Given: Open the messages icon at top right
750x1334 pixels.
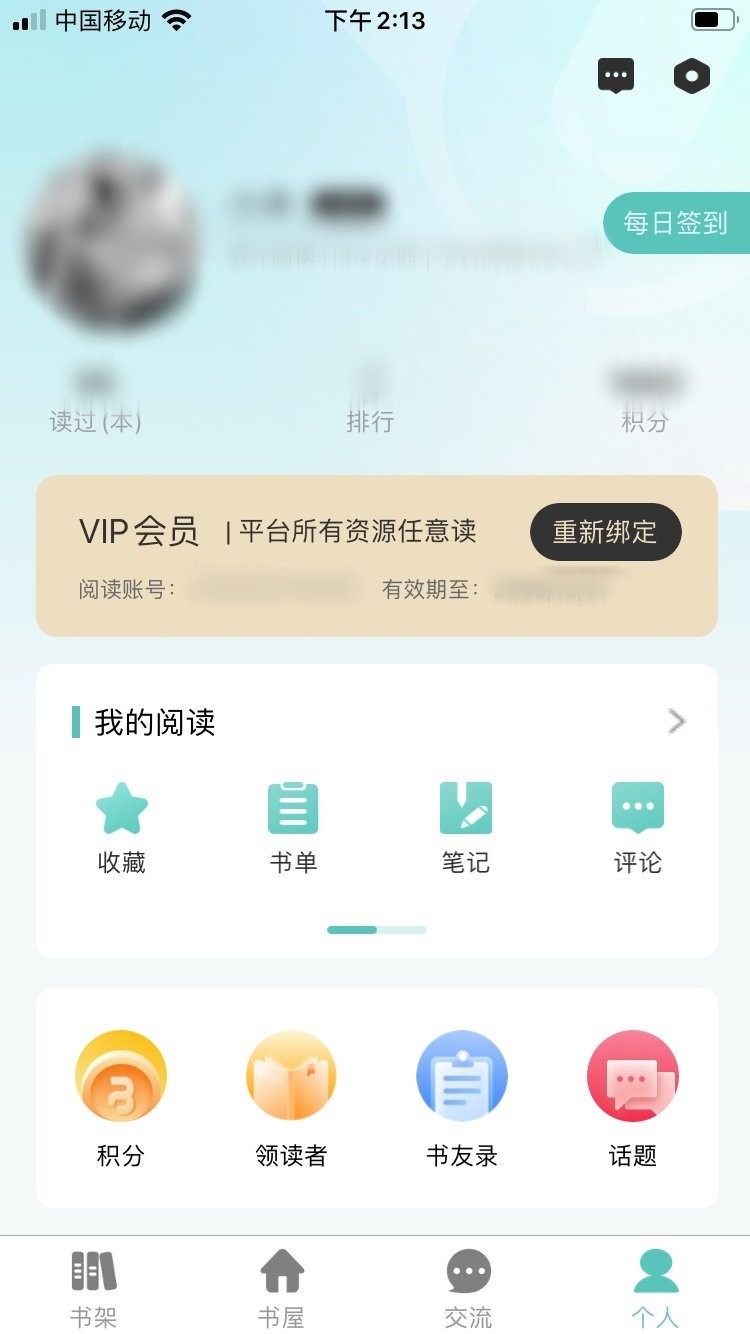Looking at the screenshot, I should click(x=615, y=75).
